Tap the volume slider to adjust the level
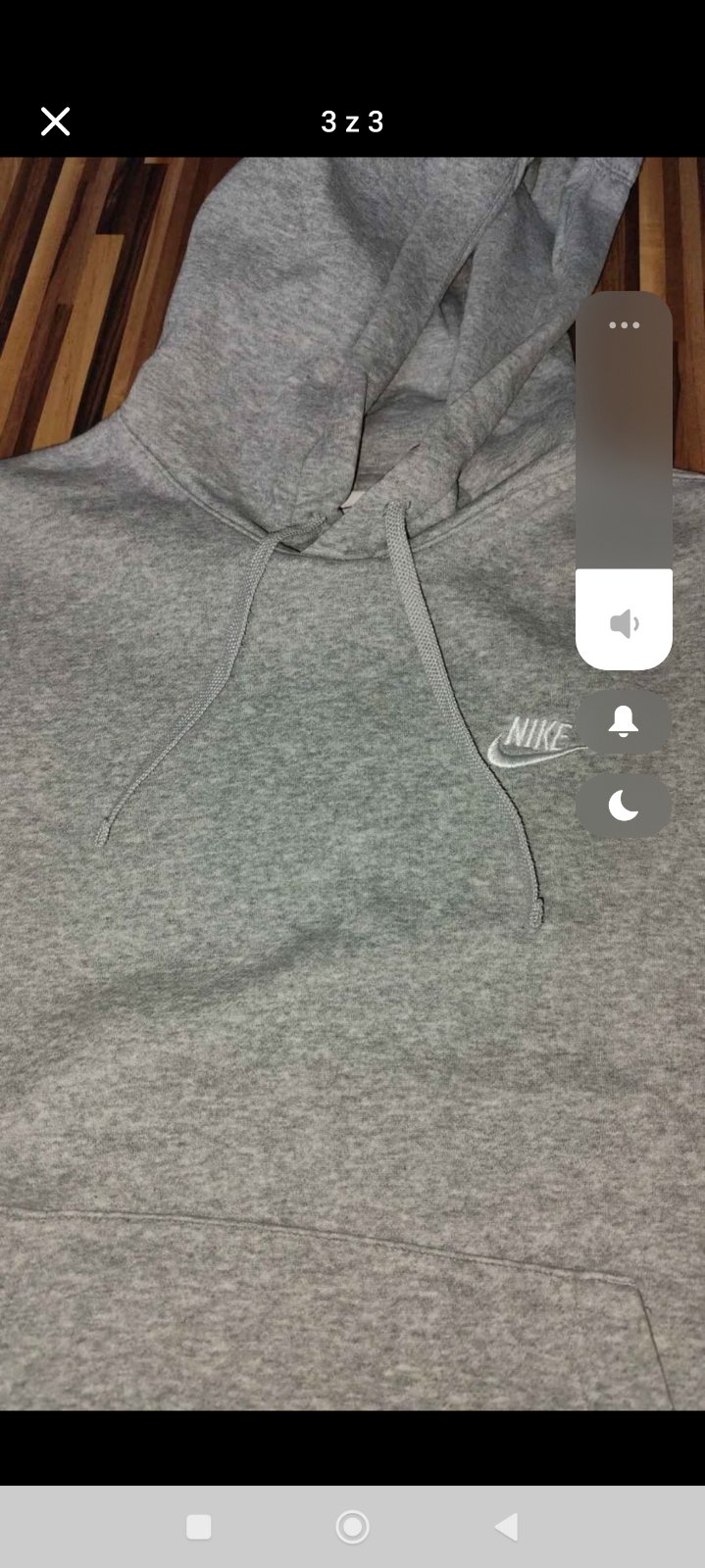The height and width of the screenshot is (1568, 705). pyautogui.click(x=624, y=480)
